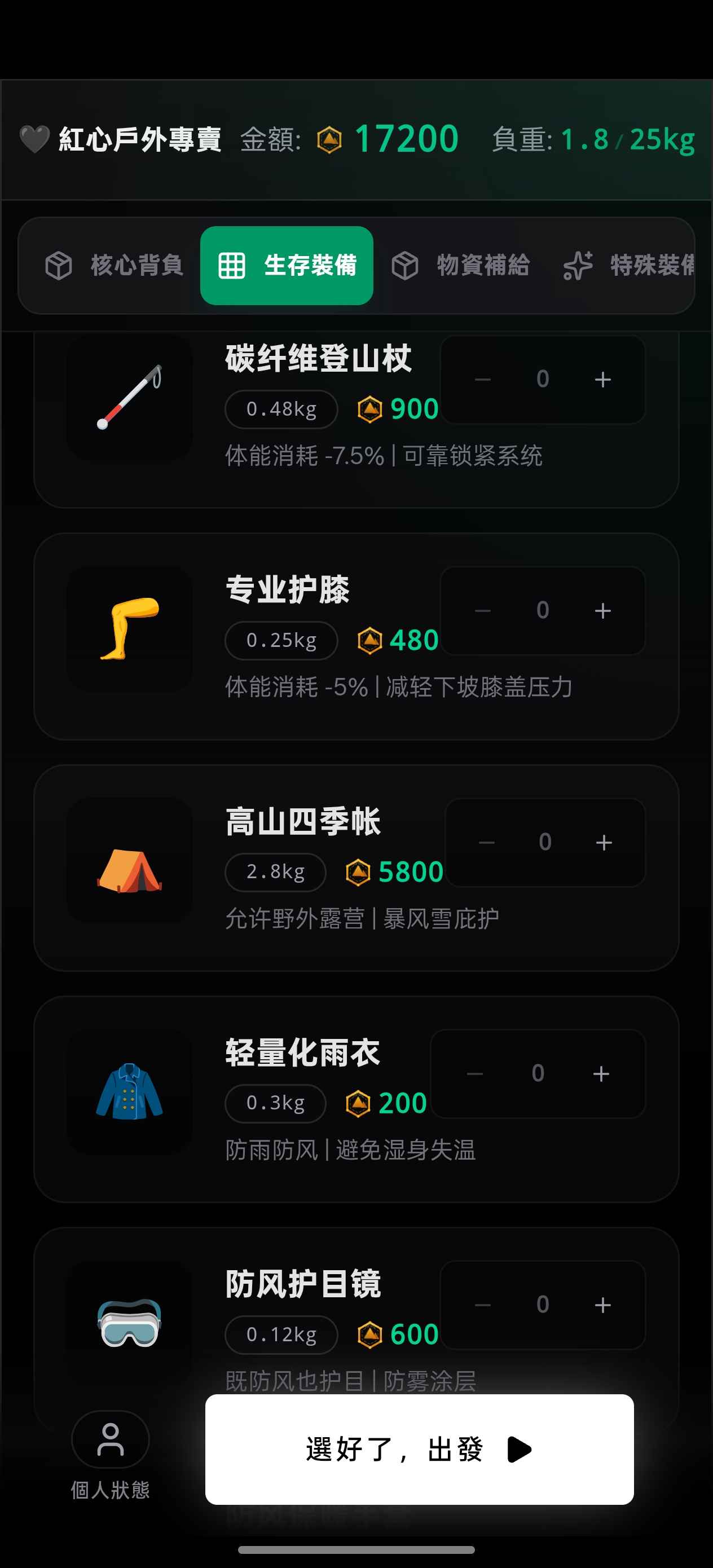The height and width of the screenshot is (1568, 713).
Task: Open the 特殊装備 tab
Action: pyautogui.click(x=652, y=265)
